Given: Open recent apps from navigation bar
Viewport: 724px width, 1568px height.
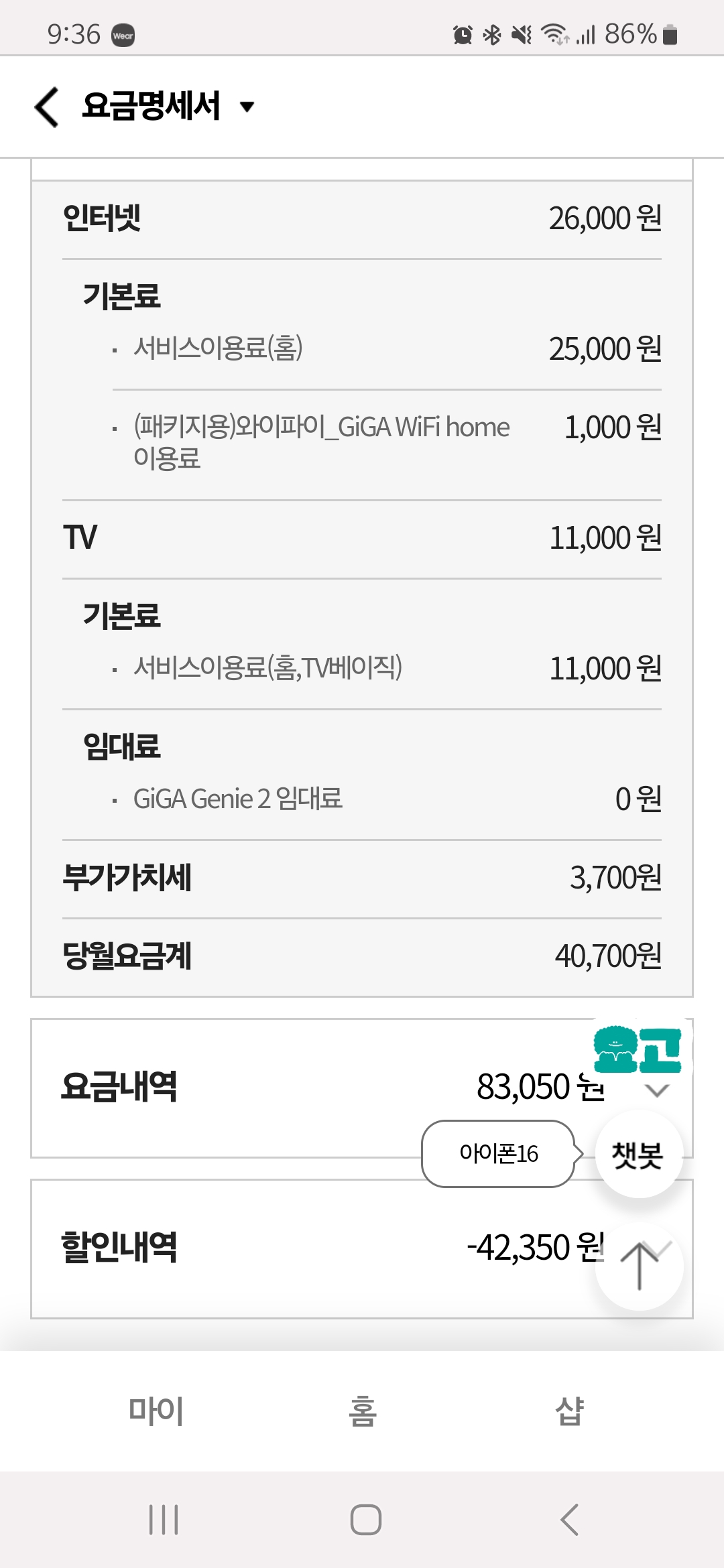Looking at the screenshot, I should (164, 1519).
